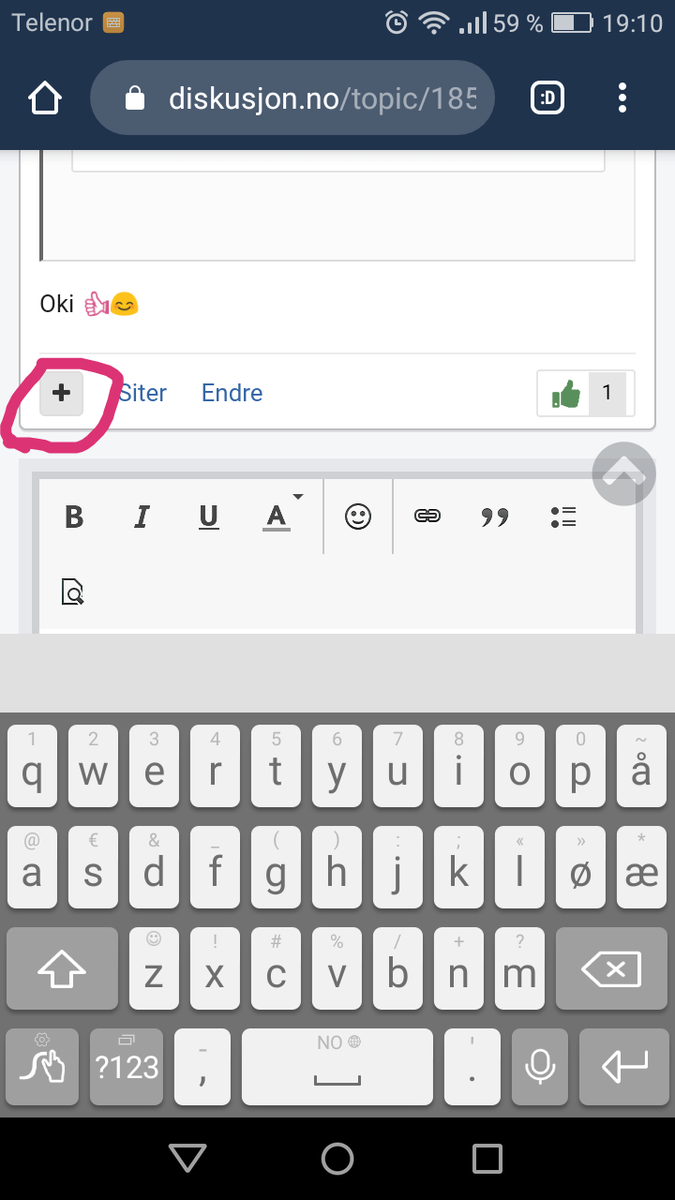Tap the plus multi-quote button

coord(61,393)
